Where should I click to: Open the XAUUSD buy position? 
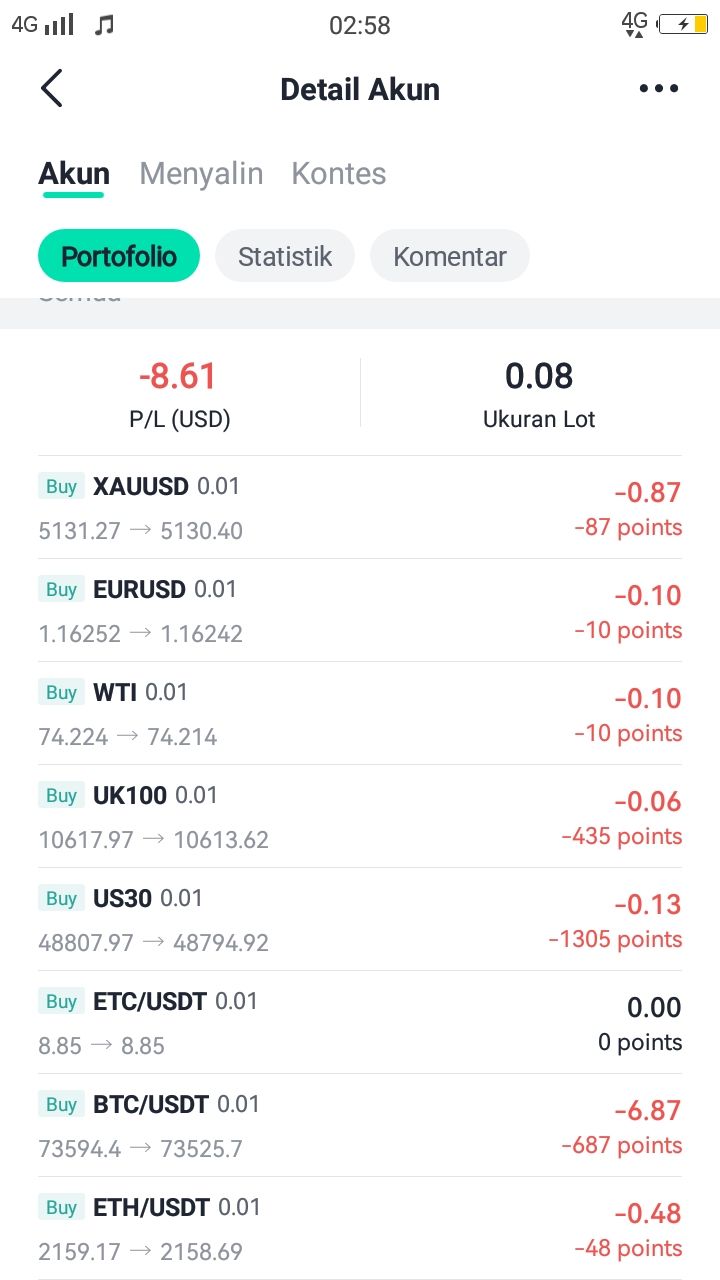pyautogui.click(x=360, y=508)
